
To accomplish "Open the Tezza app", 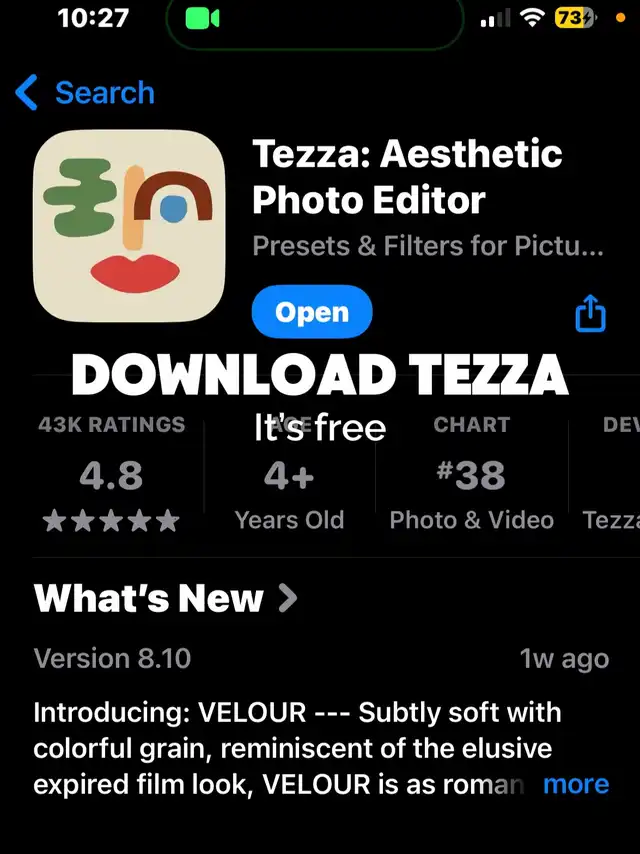I will (x=311, y=312).
